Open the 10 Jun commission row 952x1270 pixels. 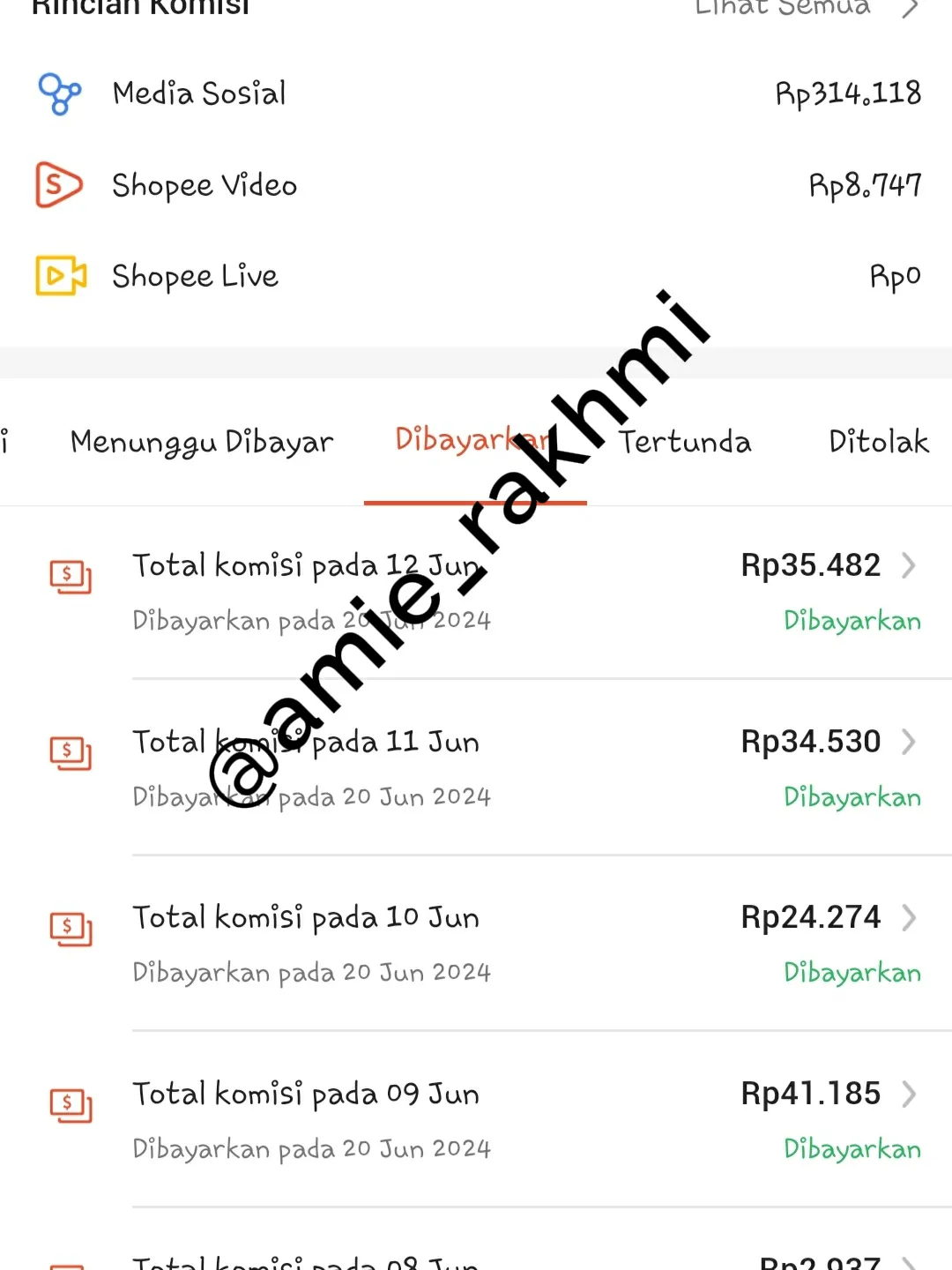point(525,944)
